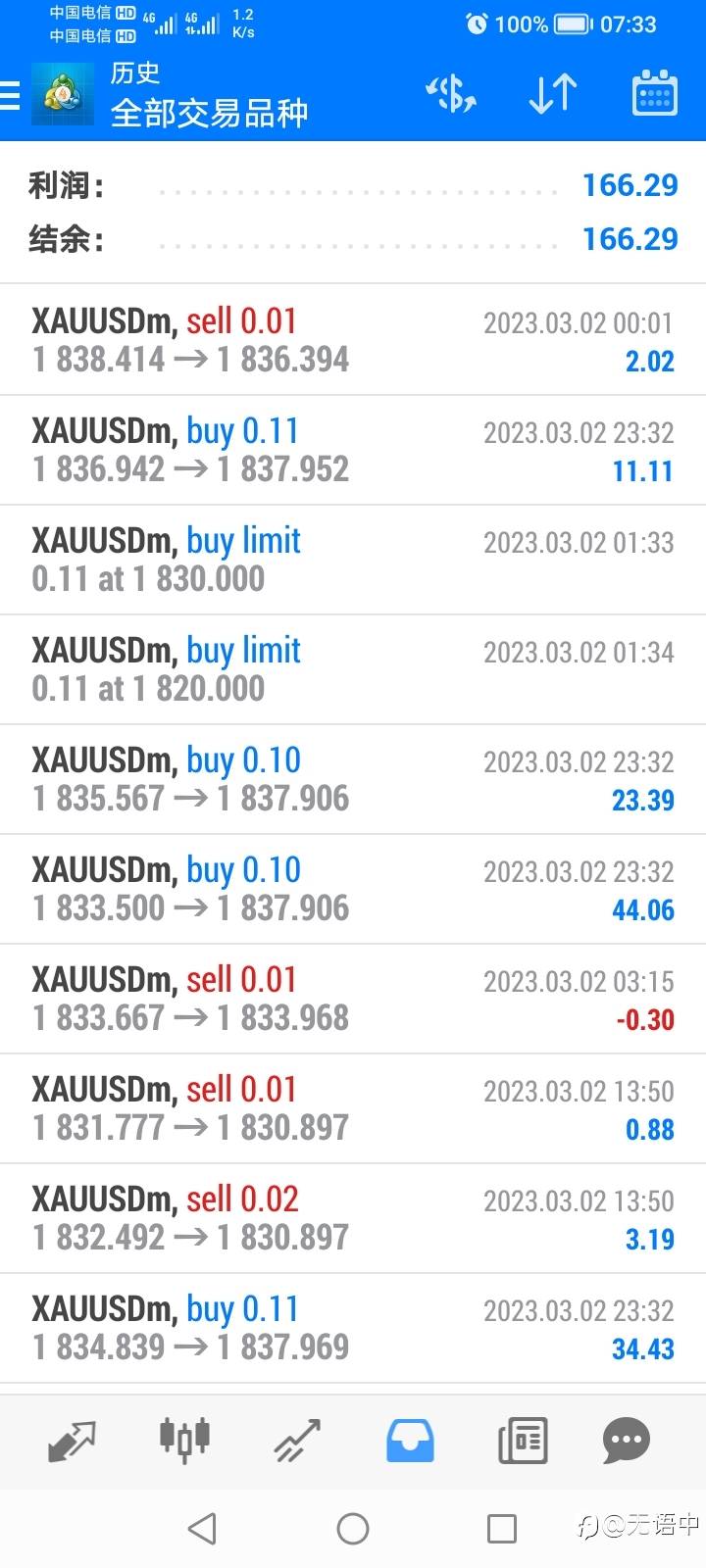Open the symbol filter currency icon
The image size is (706, 1568).
(451, 95)
